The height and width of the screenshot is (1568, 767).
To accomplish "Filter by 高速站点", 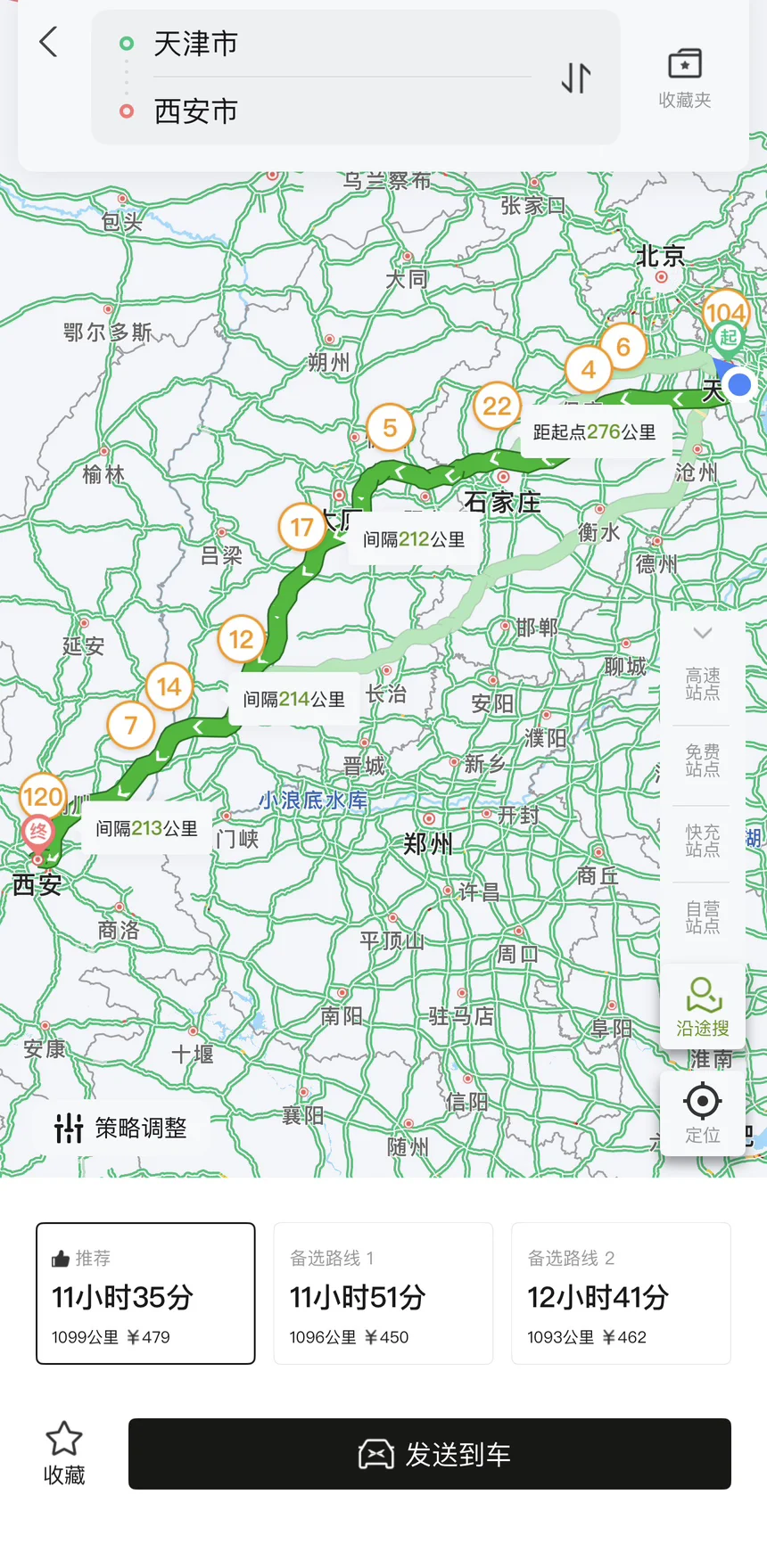I will [703, 684].
